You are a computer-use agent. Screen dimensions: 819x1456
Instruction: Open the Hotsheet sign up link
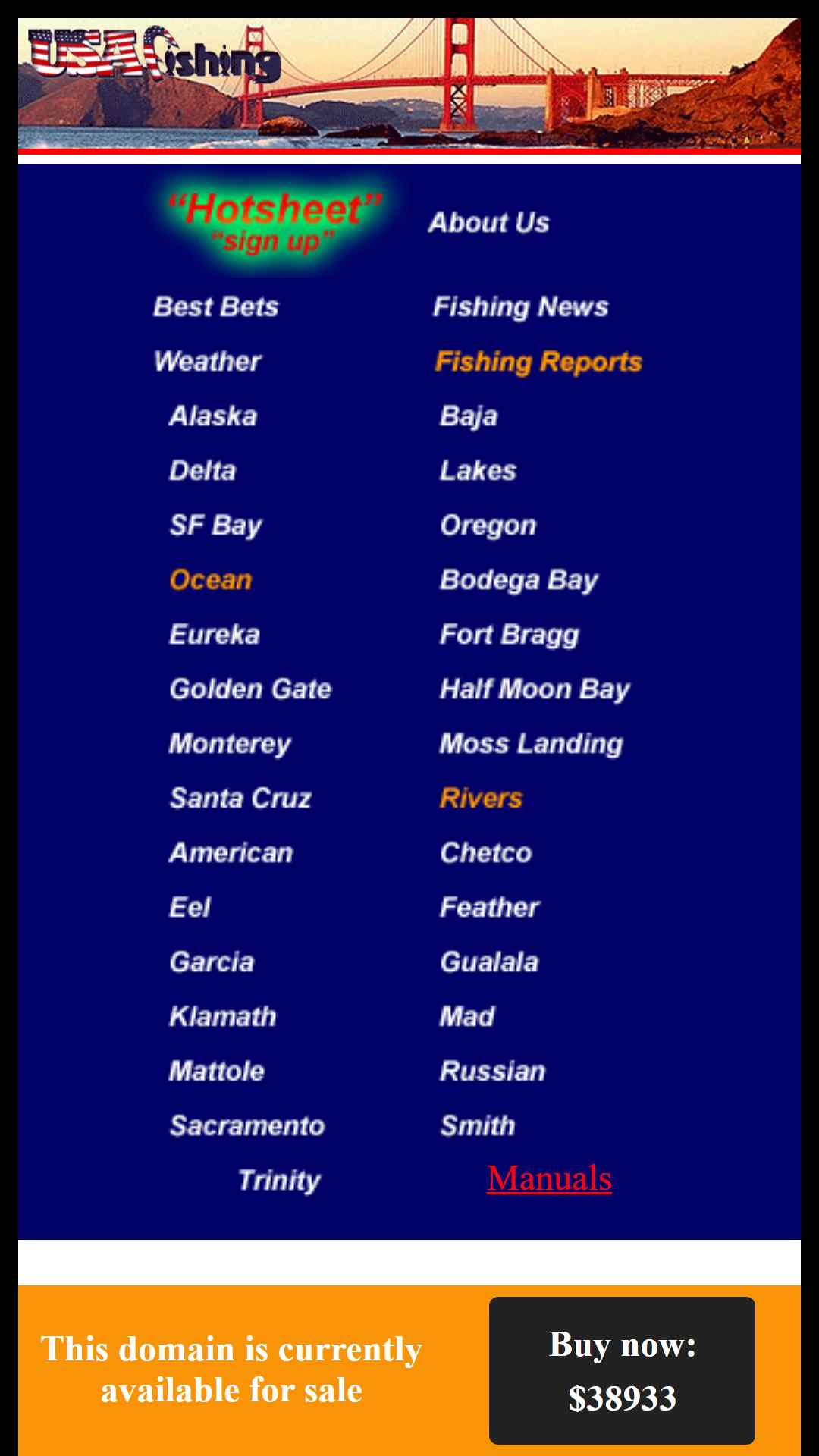(x=273, y=223)
